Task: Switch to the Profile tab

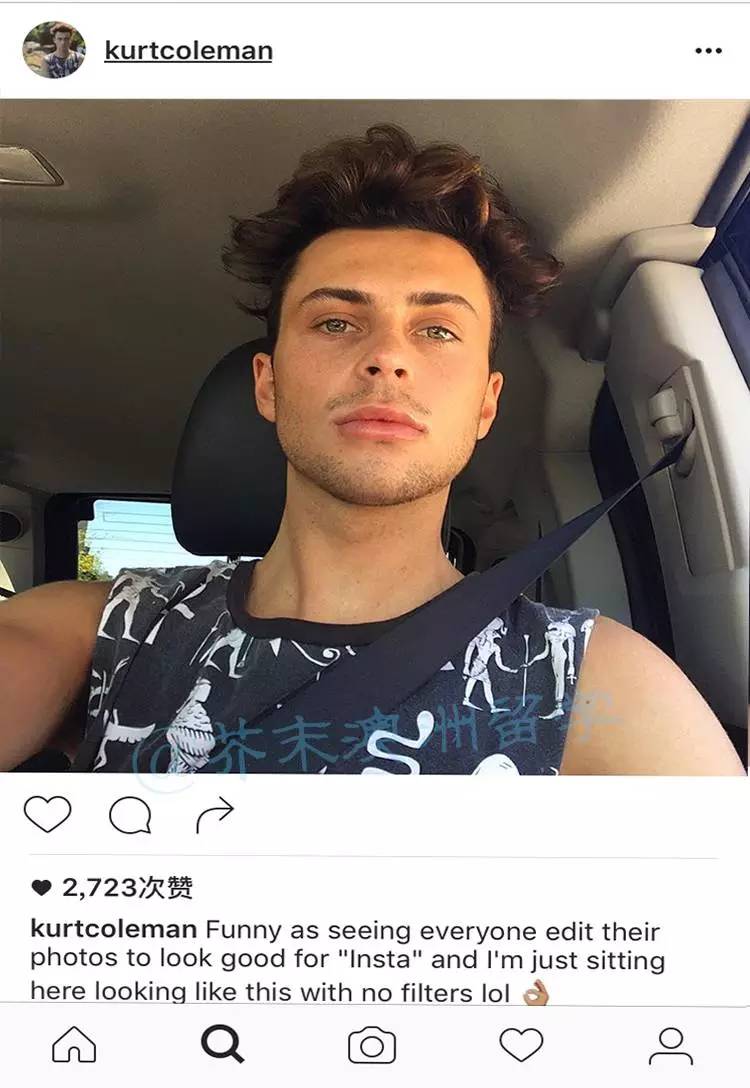Action: [x=670, y=1046]
